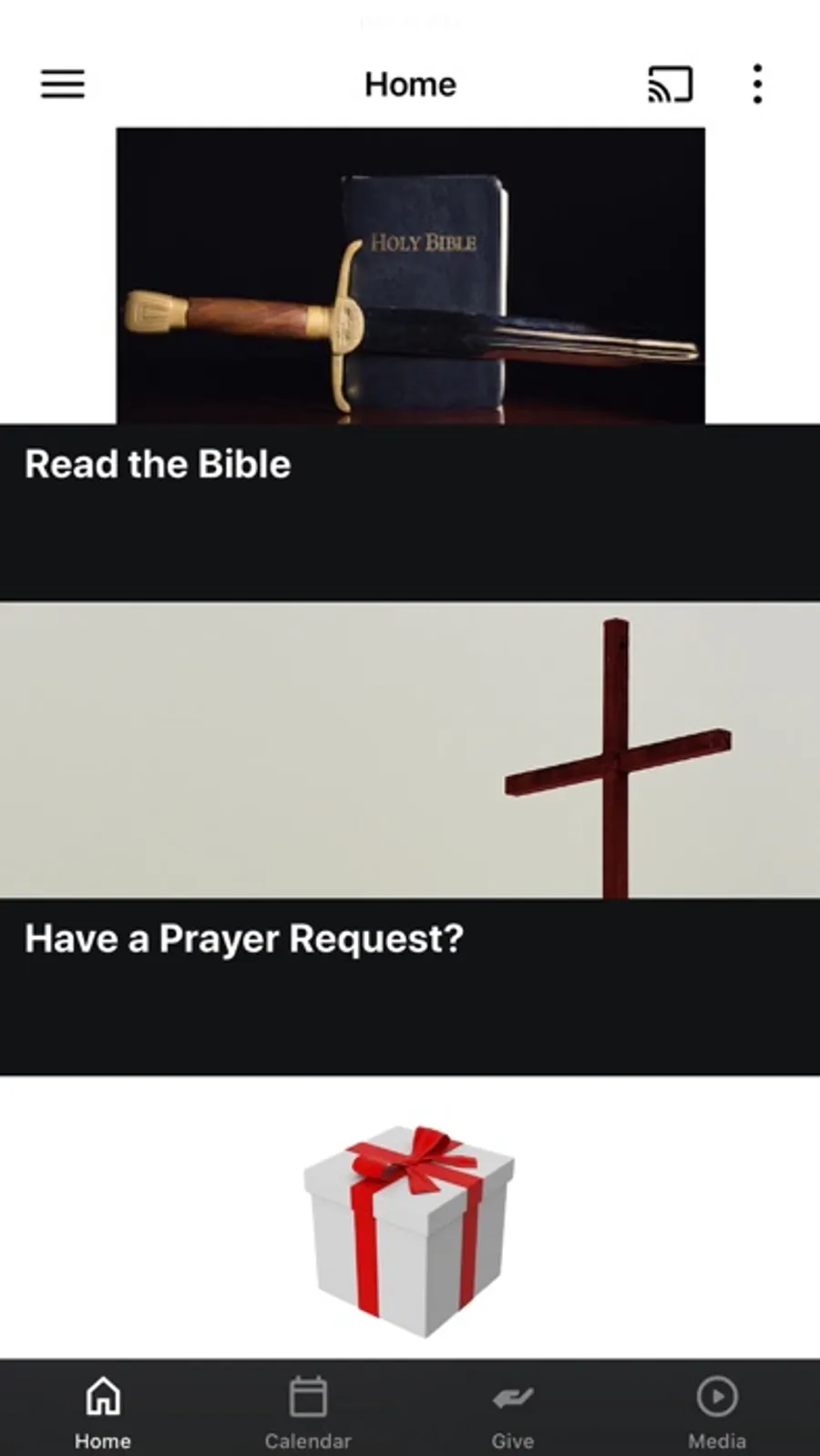Open the gift box card
This screenshot has width=820, height=1456.
pos(409,1230)
